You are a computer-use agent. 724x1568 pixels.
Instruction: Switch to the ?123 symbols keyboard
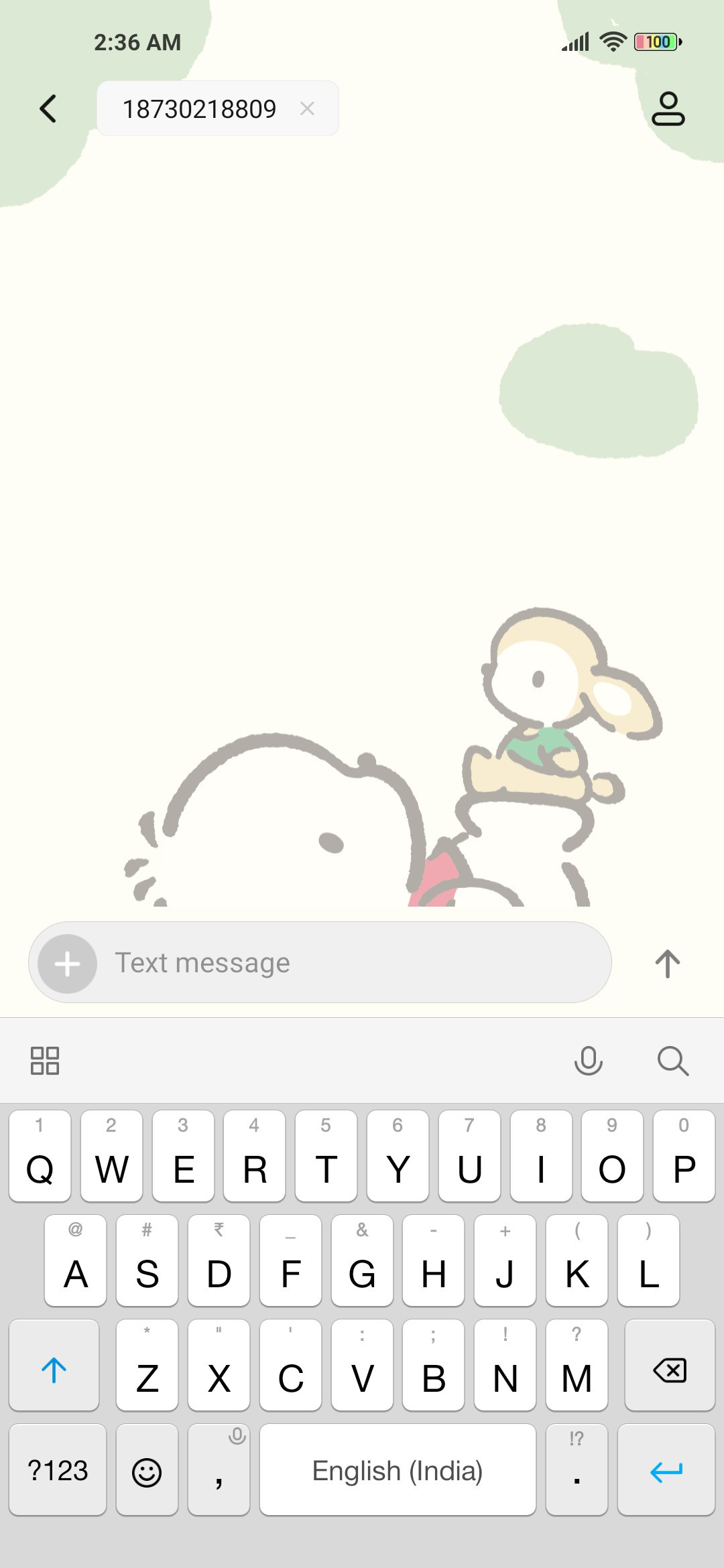[58, 1470]
